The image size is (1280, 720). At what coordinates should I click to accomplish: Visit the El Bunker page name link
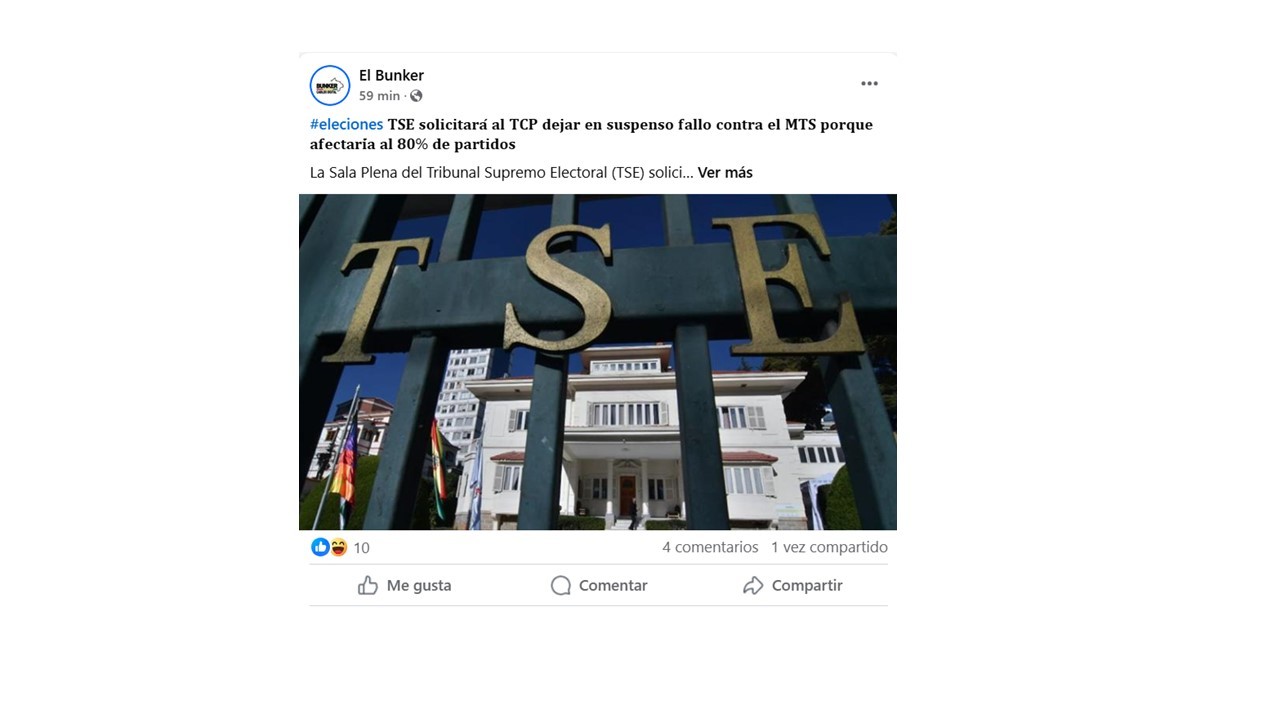pyautogui.click(x=391, y=75)
